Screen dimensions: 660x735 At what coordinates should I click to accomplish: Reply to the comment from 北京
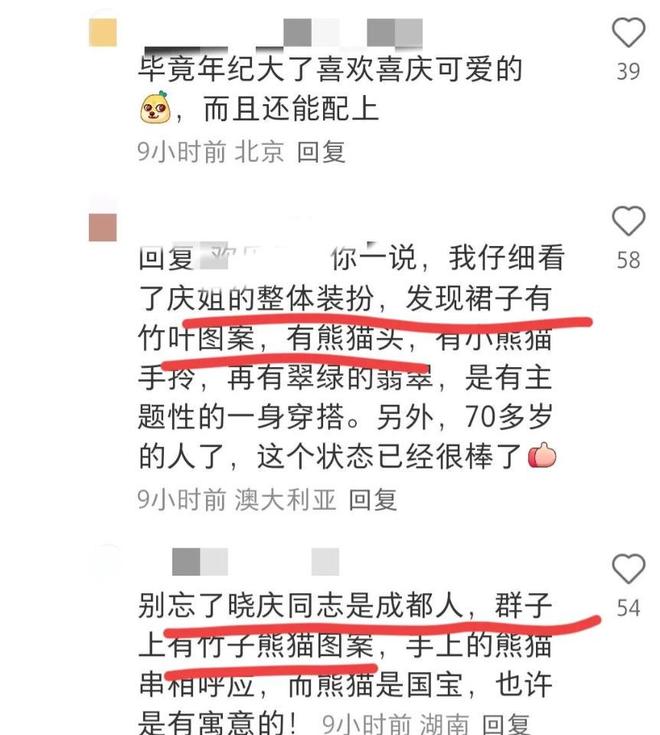(322, 152)
